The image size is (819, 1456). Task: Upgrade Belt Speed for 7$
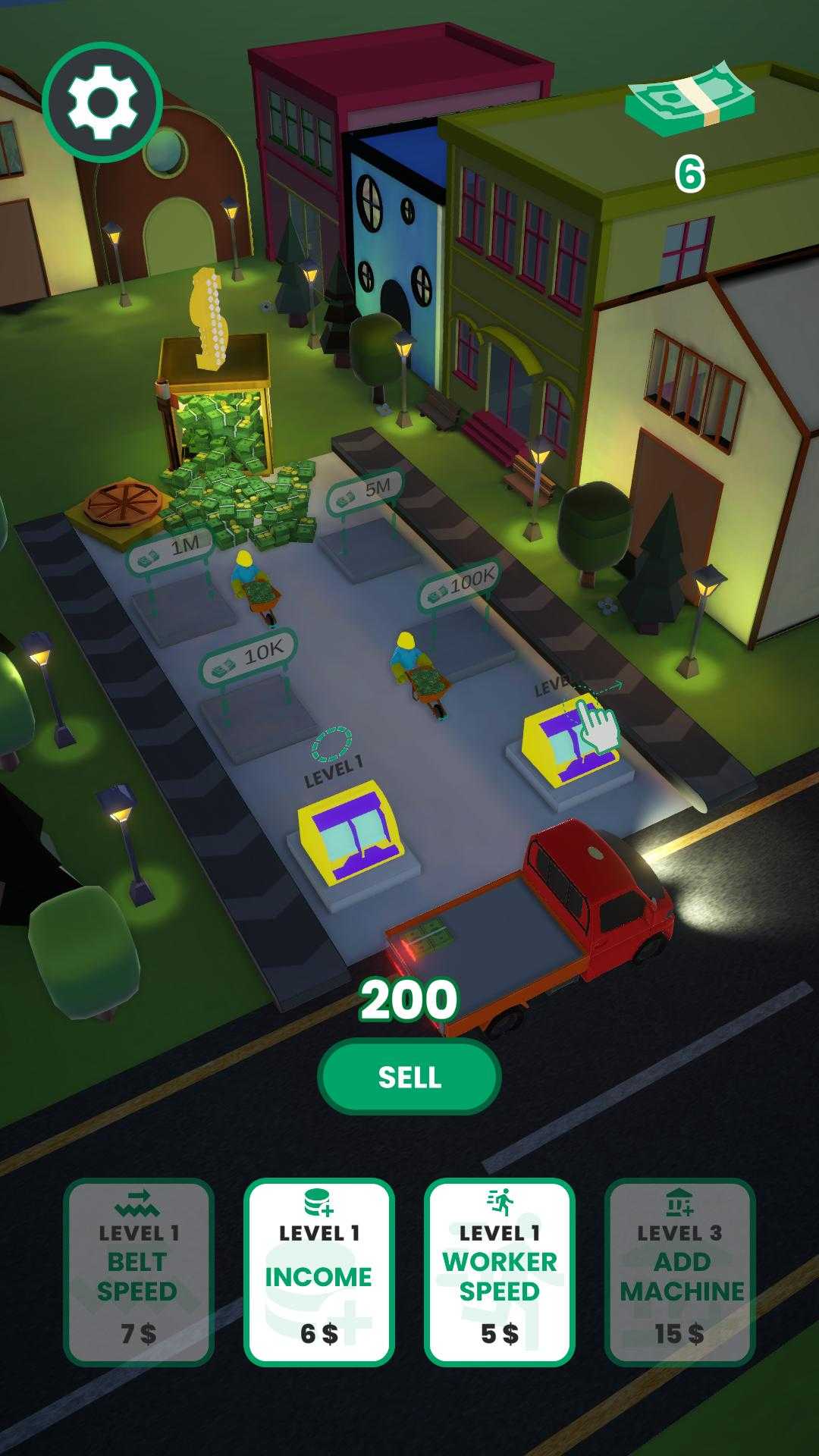click(x=138, y=1272)
